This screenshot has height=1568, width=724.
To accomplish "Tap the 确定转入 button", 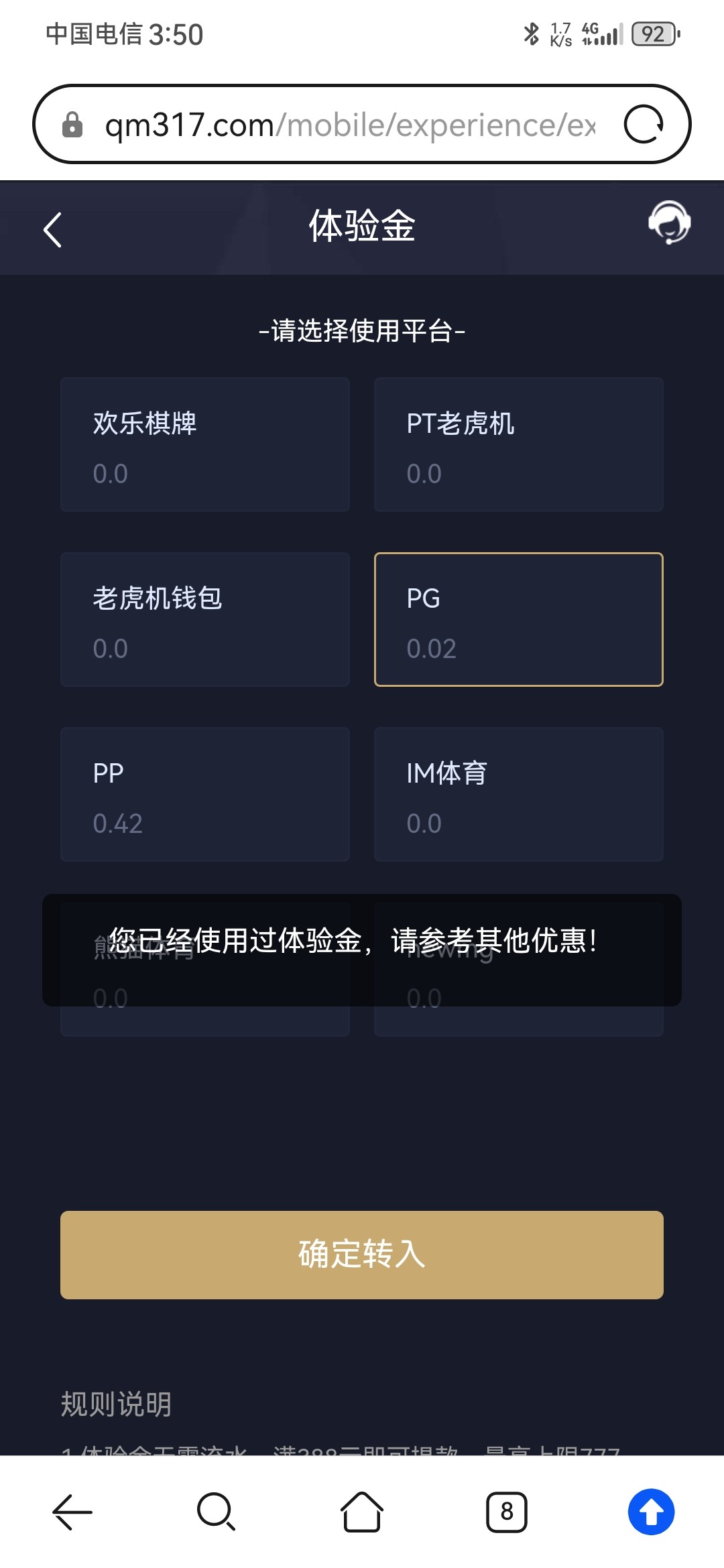I will [x=362, y=1255].
